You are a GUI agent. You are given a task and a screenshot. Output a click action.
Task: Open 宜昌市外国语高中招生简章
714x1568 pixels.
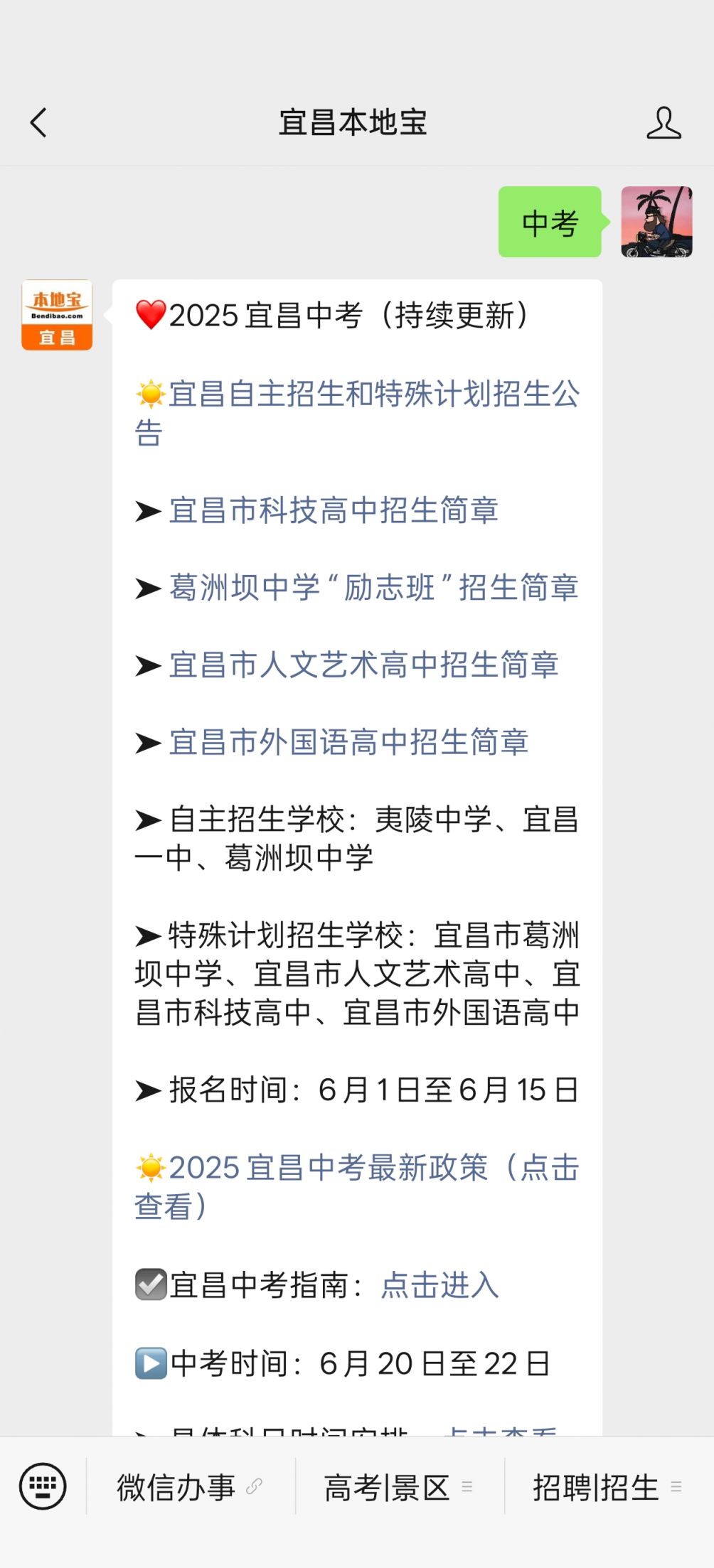click(x=348, y=742)
